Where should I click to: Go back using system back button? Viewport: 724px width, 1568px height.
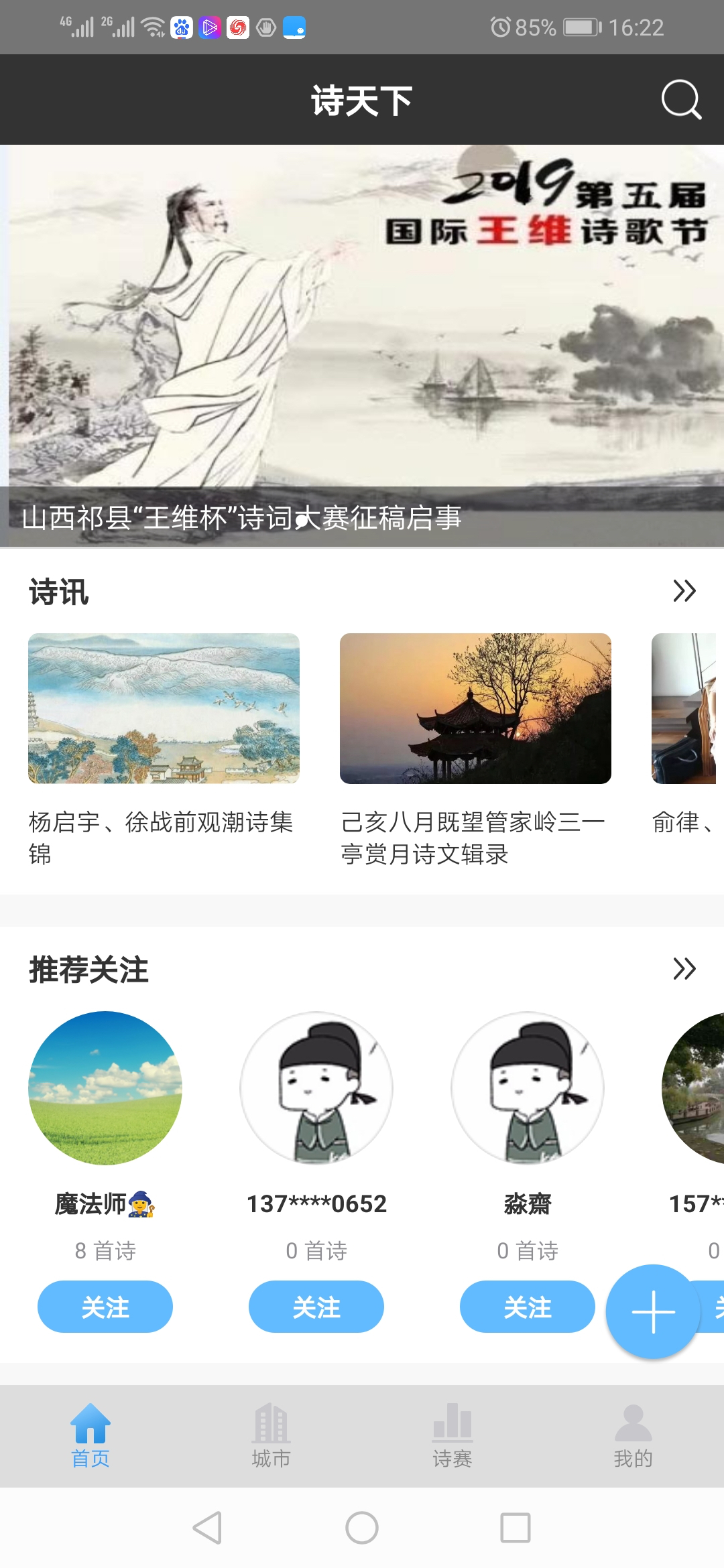pyautogui.click(x=207, y=1528)
